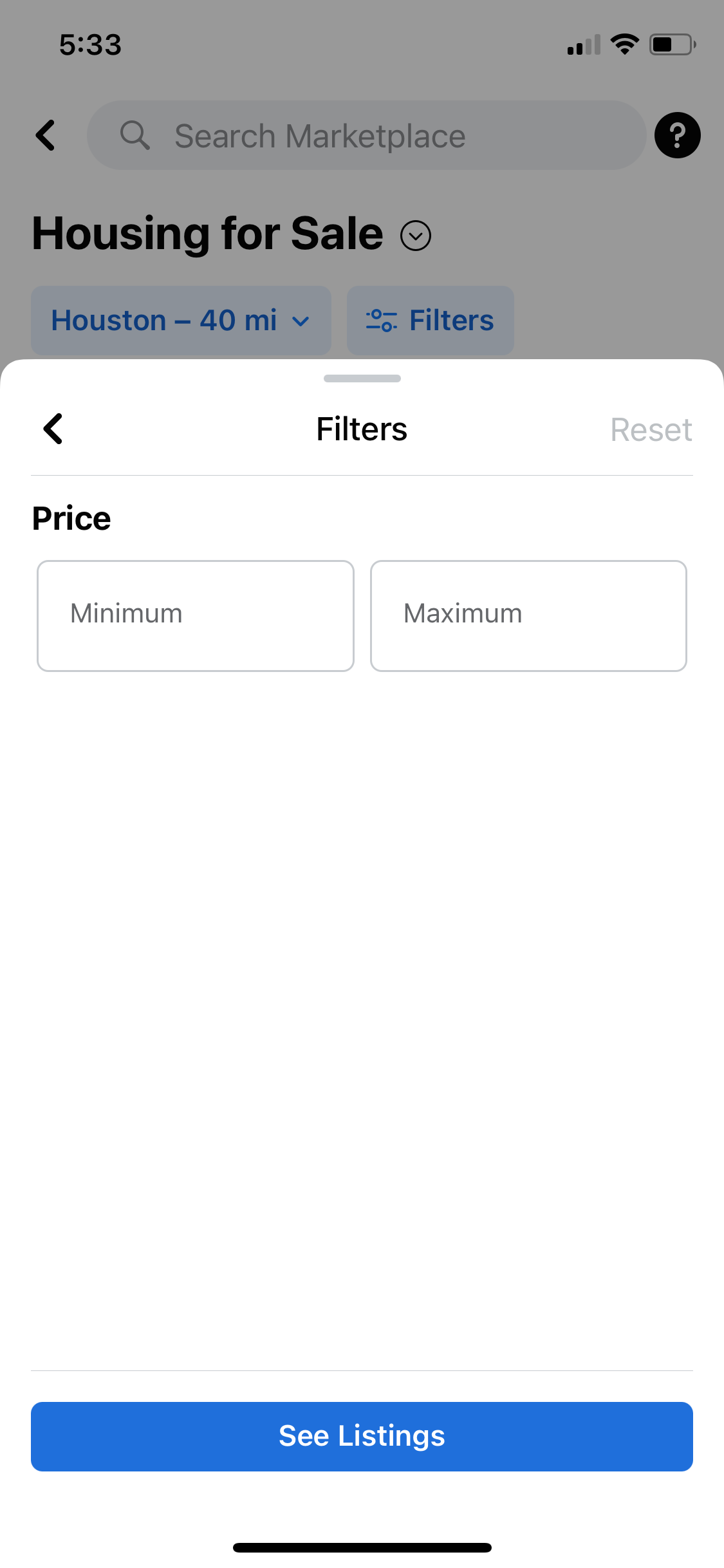Viewport: 724px width, 1568px height.
Task: Select the Price section heading
Action: coord(71,517)
